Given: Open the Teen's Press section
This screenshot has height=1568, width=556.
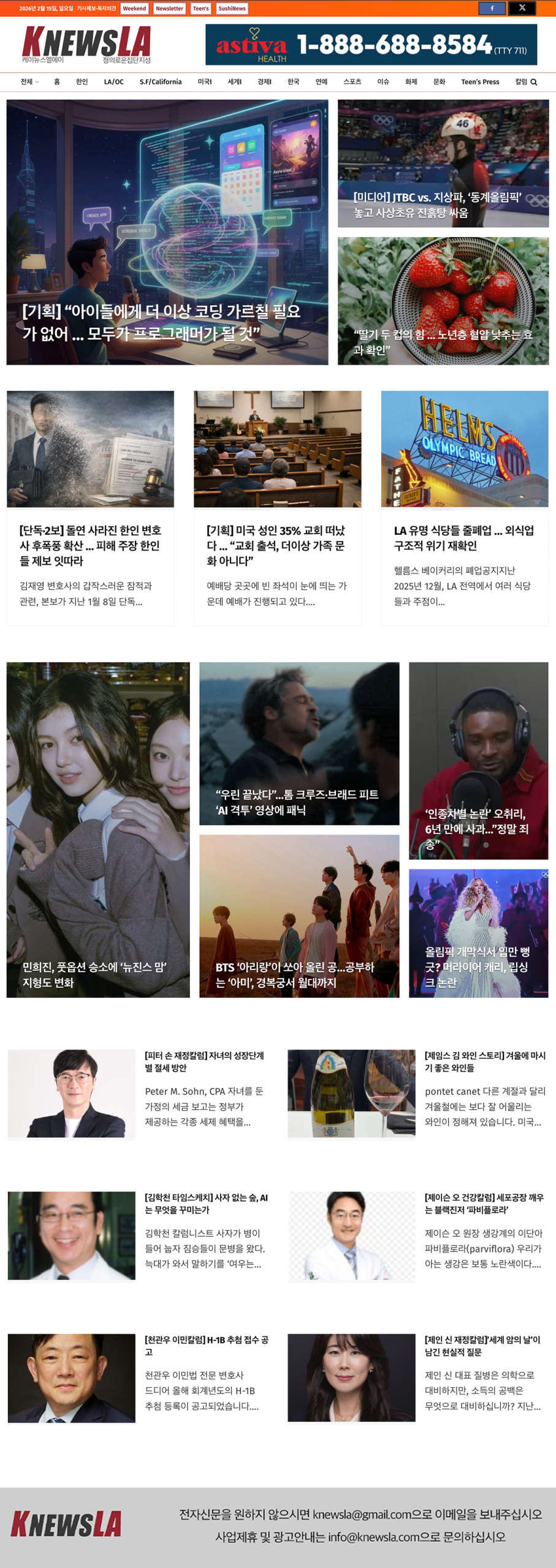Looking at the screenshot, I should coord(480,82).
